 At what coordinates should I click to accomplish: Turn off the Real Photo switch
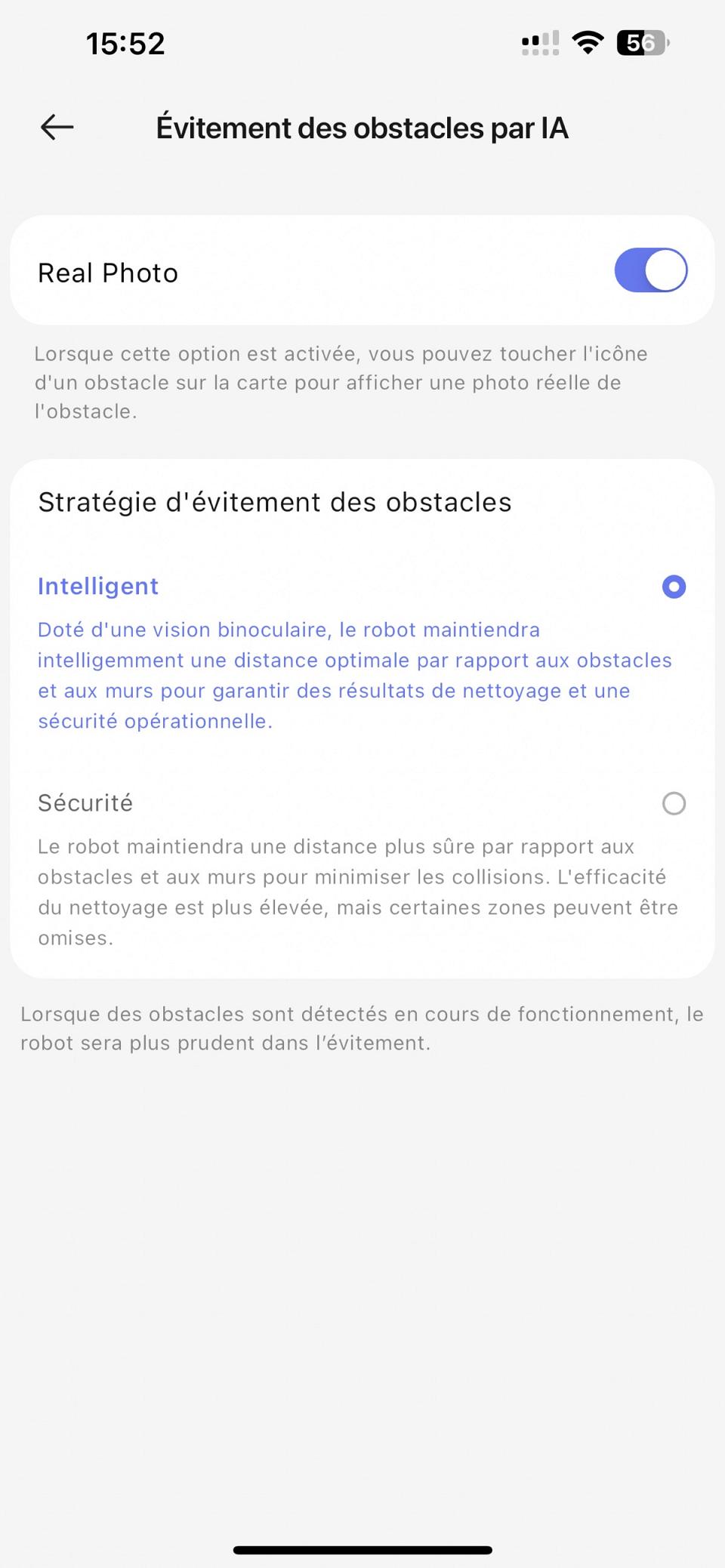click(650, 271)
